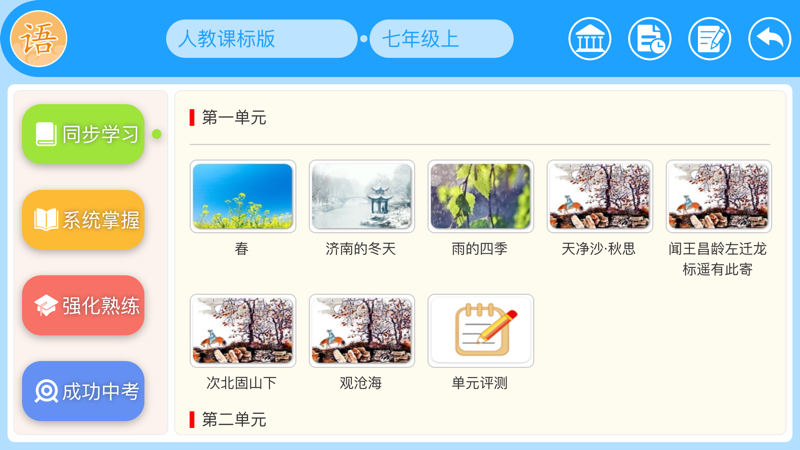Open the study history document icon
800x450 pixels.
650,39
